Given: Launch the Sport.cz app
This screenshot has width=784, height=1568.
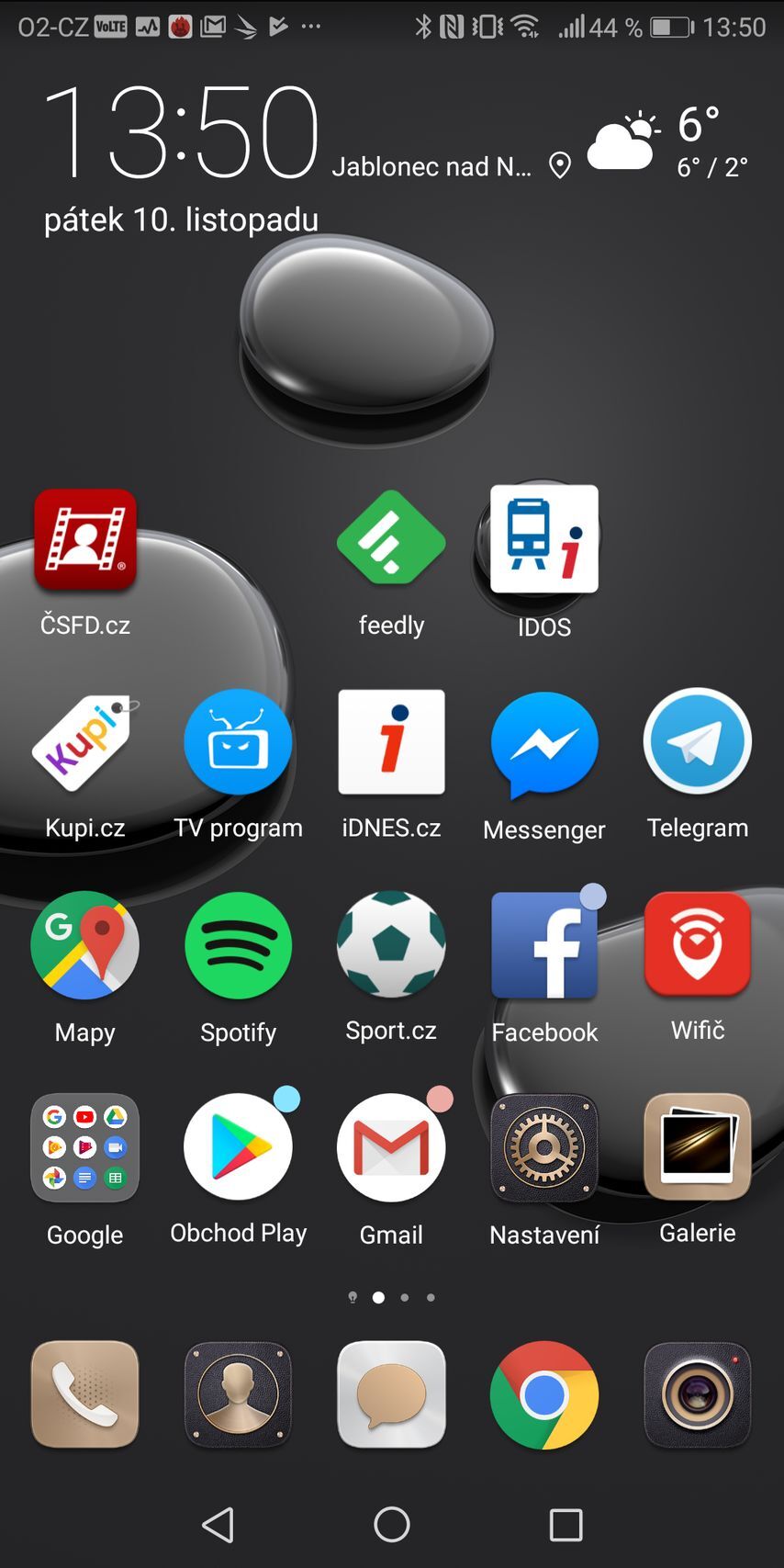Looking at the screenshot, I should [x=391, y=946].
